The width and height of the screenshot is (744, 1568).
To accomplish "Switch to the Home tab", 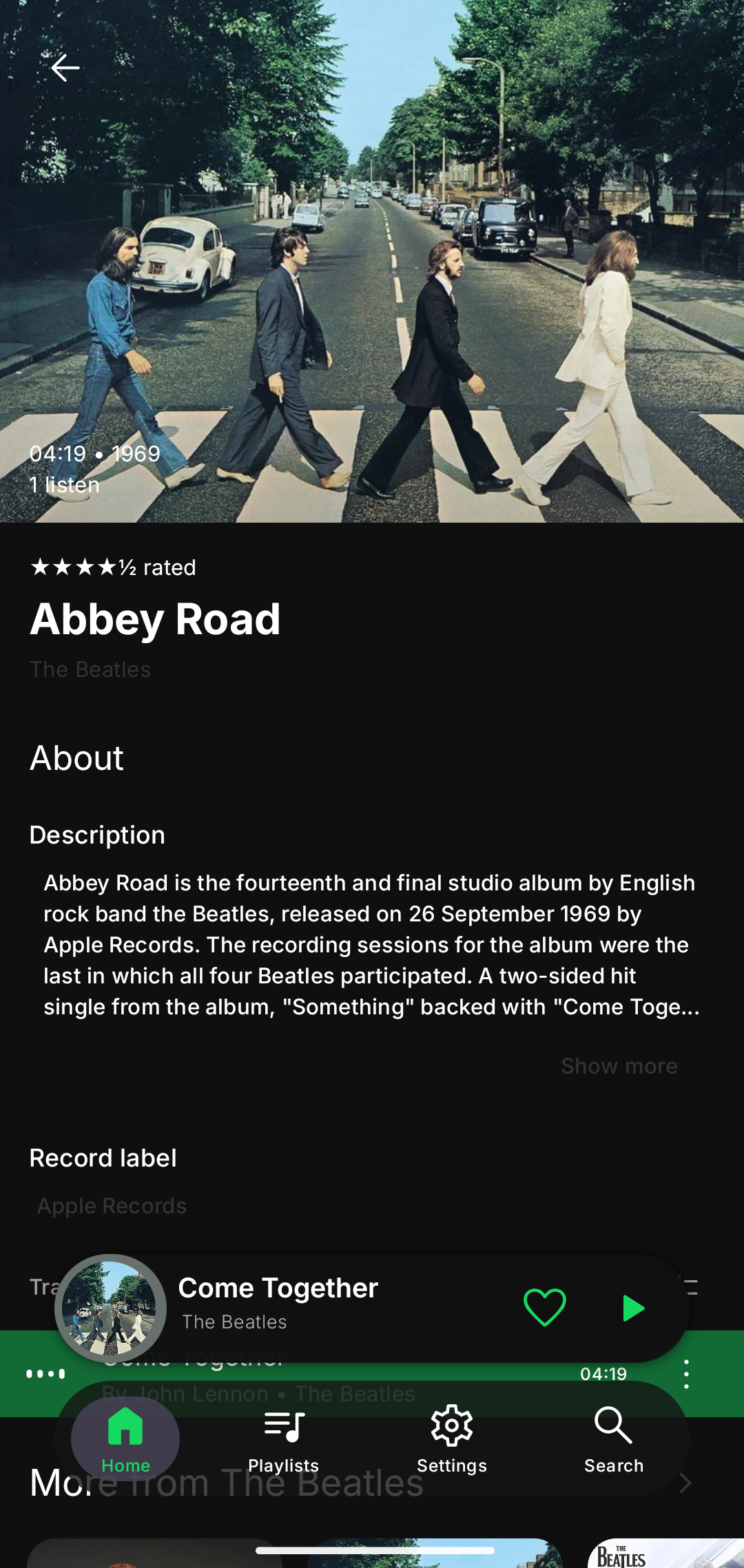I will [x=125, y=1439].
